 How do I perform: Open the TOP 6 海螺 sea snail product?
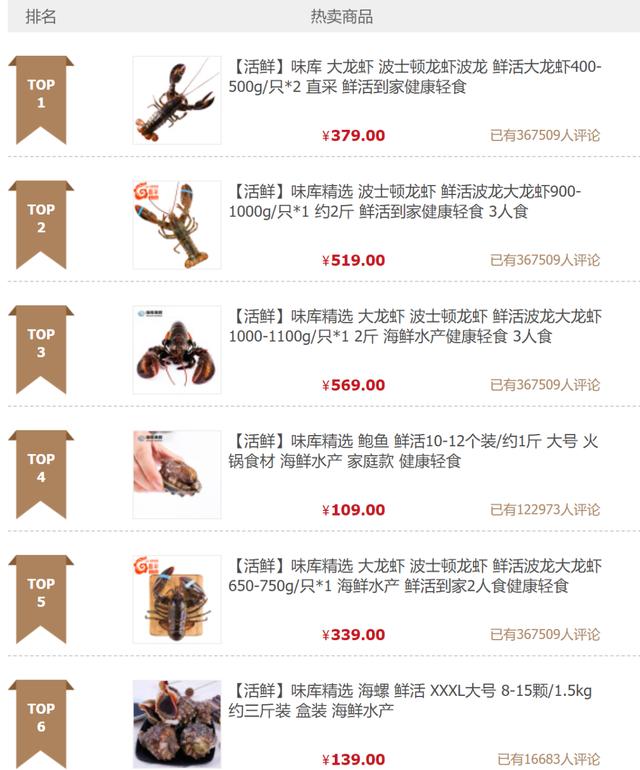410,701
